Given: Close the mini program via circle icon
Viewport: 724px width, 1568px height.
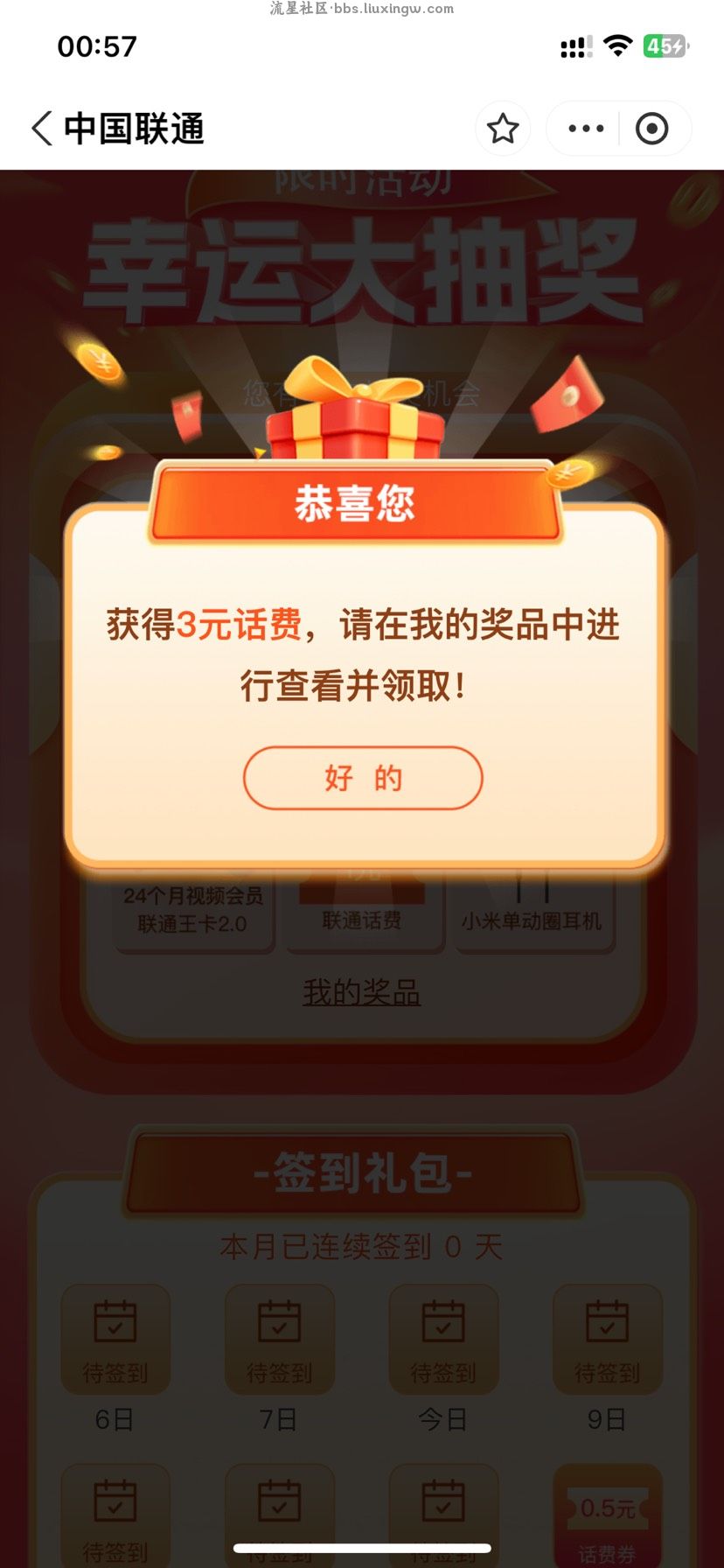Looking at the screenshot, I should [x=651, y=129].
